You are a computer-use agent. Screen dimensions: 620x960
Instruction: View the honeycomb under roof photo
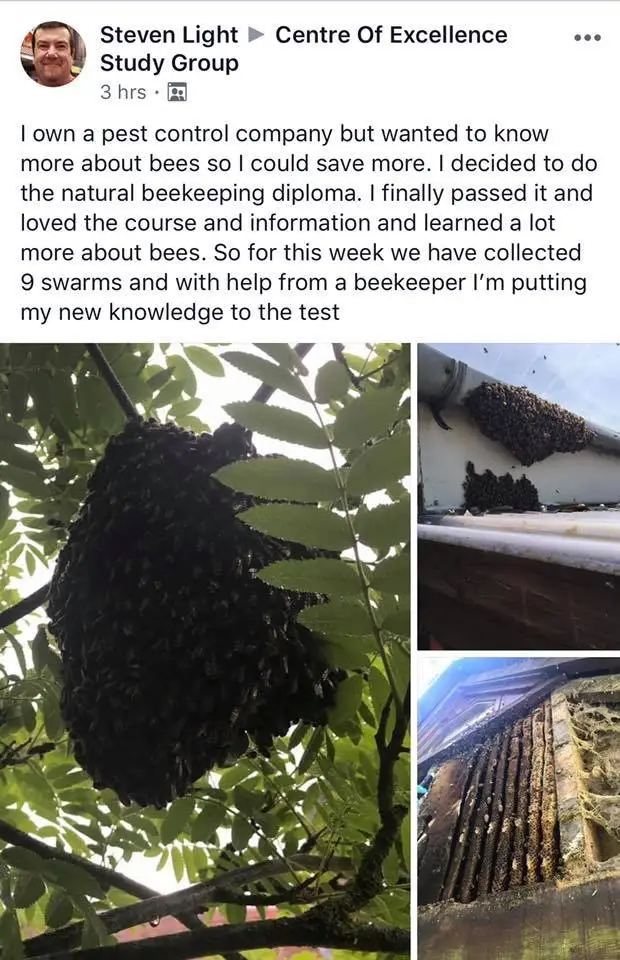point(518,807)
